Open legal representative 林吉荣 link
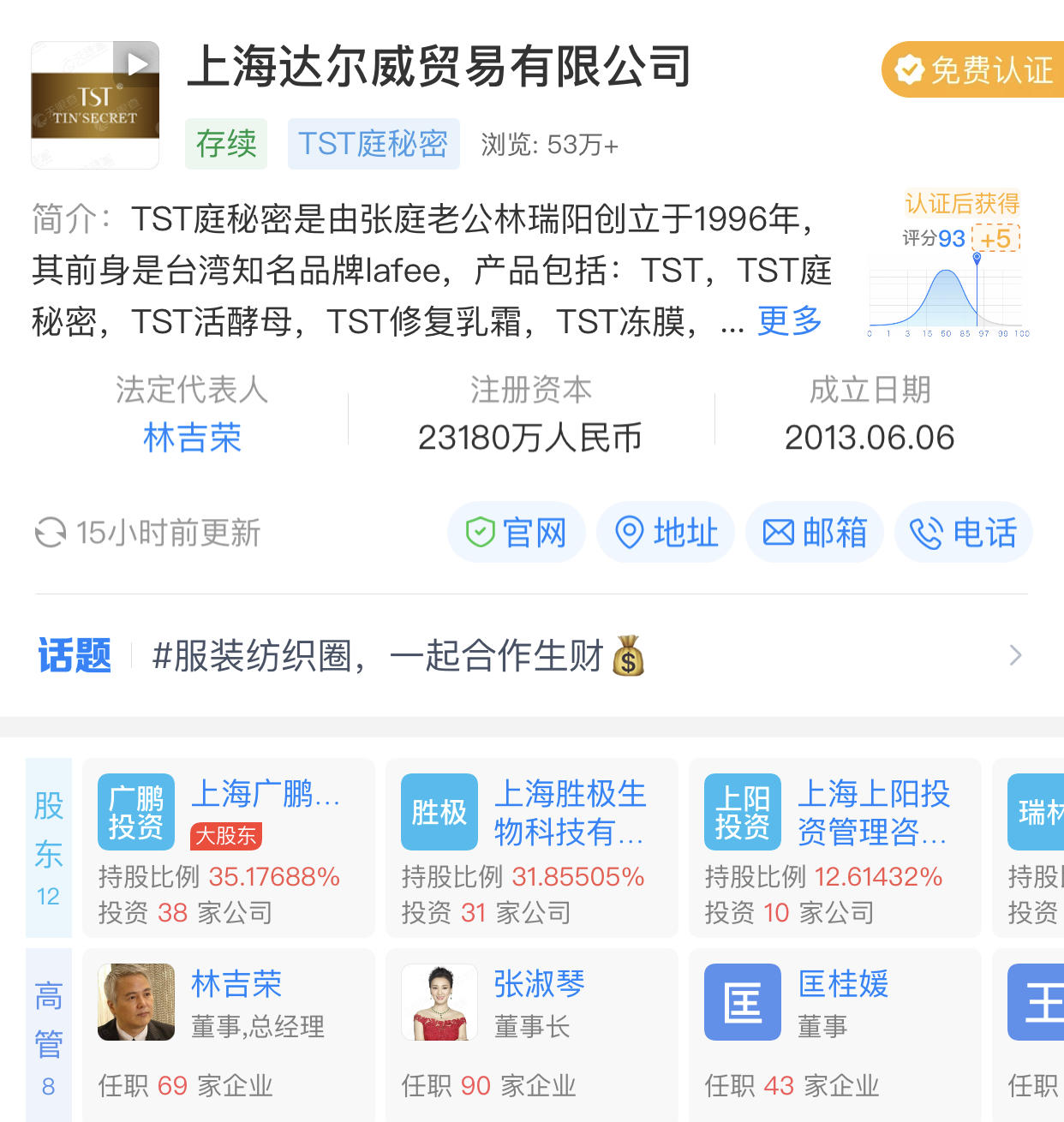The height and width of the screenshot is (1122, 1064). pos(192,437)
